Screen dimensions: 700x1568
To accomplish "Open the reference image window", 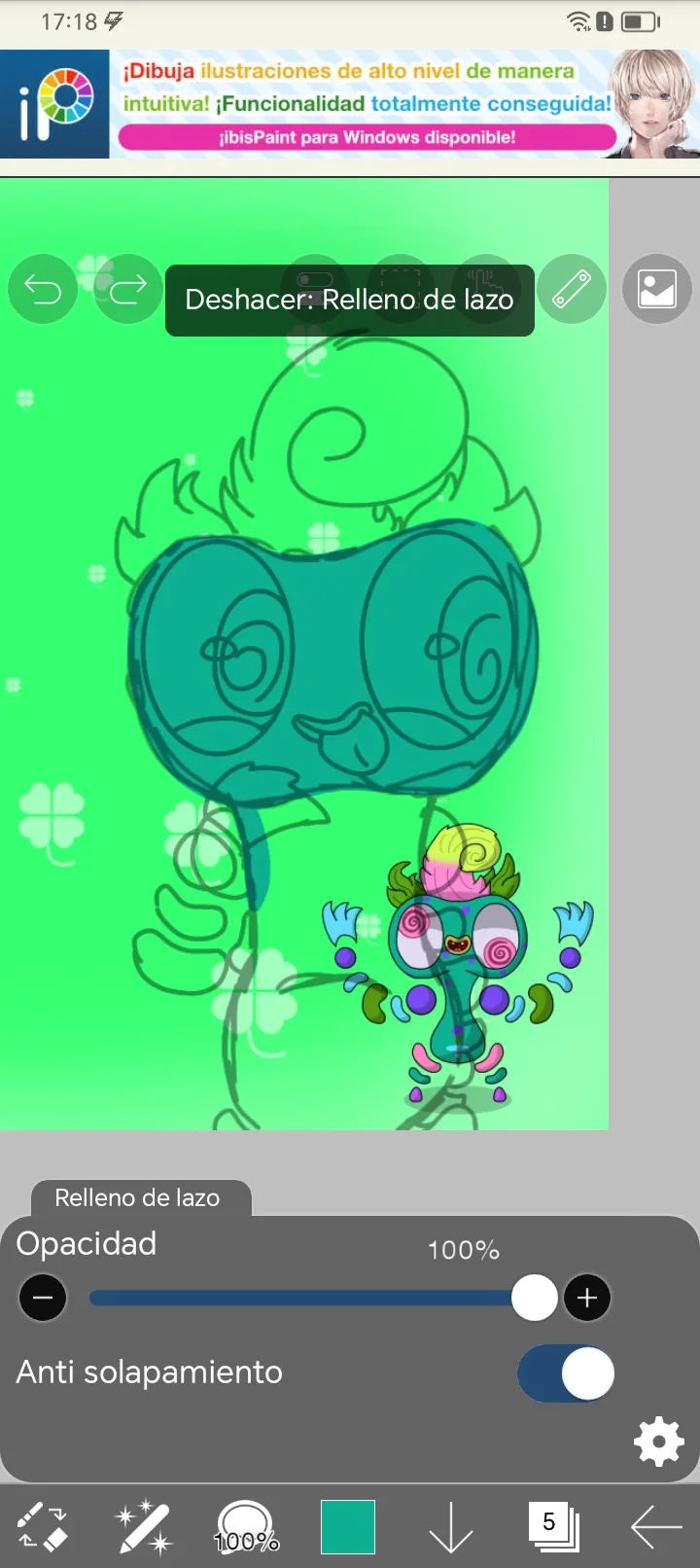I will [657, 289].
